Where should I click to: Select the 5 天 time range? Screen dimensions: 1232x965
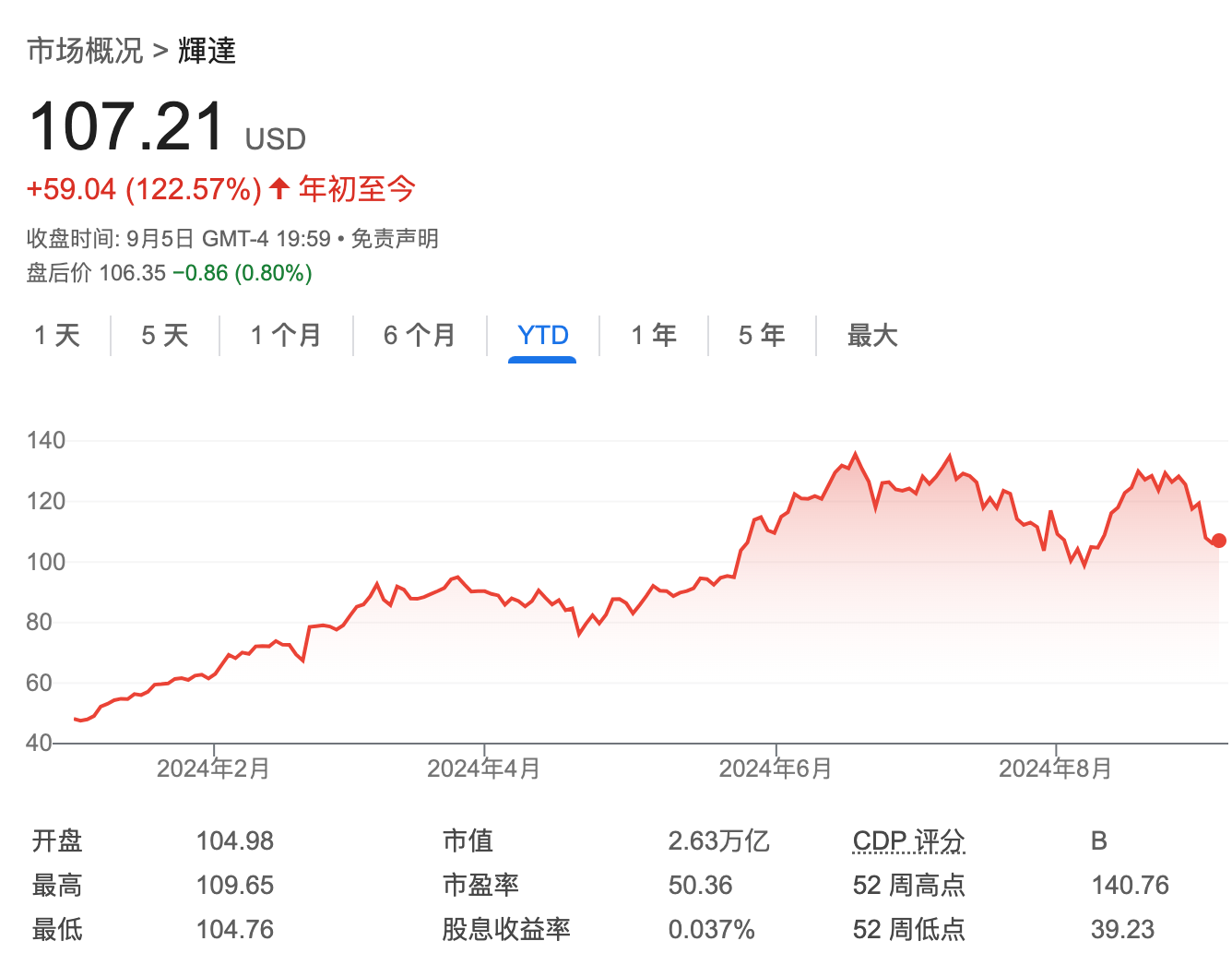click(x=165, y=335)
